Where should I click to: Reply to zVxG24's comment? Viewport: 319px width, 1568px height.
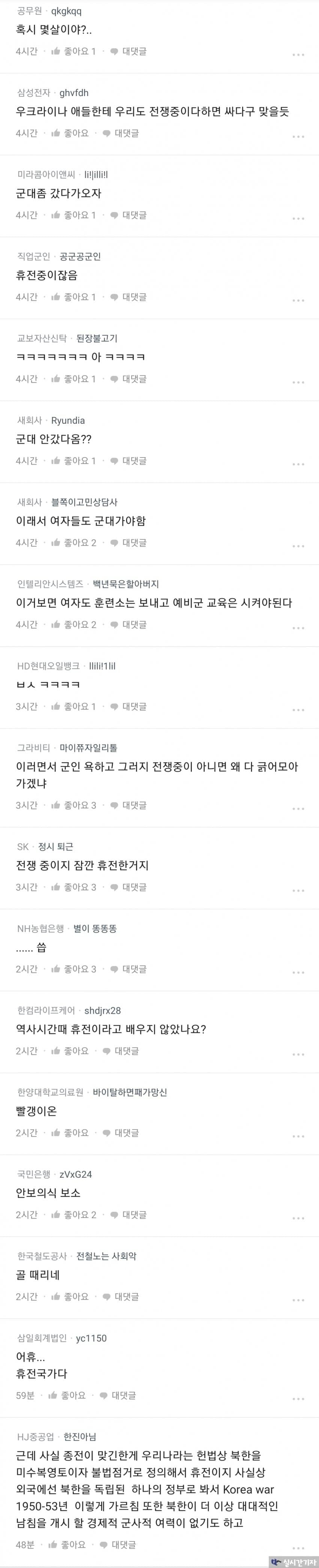(x=128, y=1214)
